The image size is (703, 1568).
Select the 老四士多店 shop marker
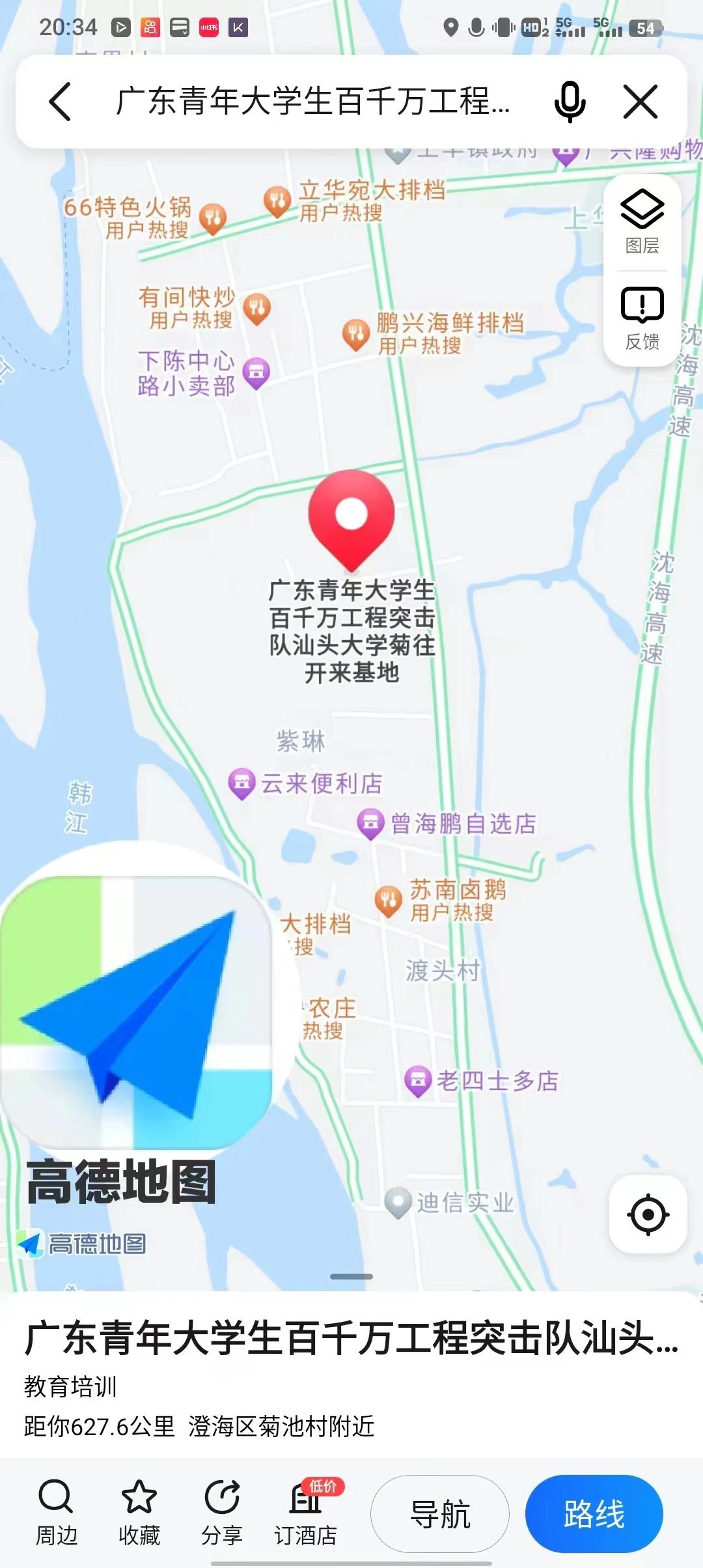tap(418, 1081)
